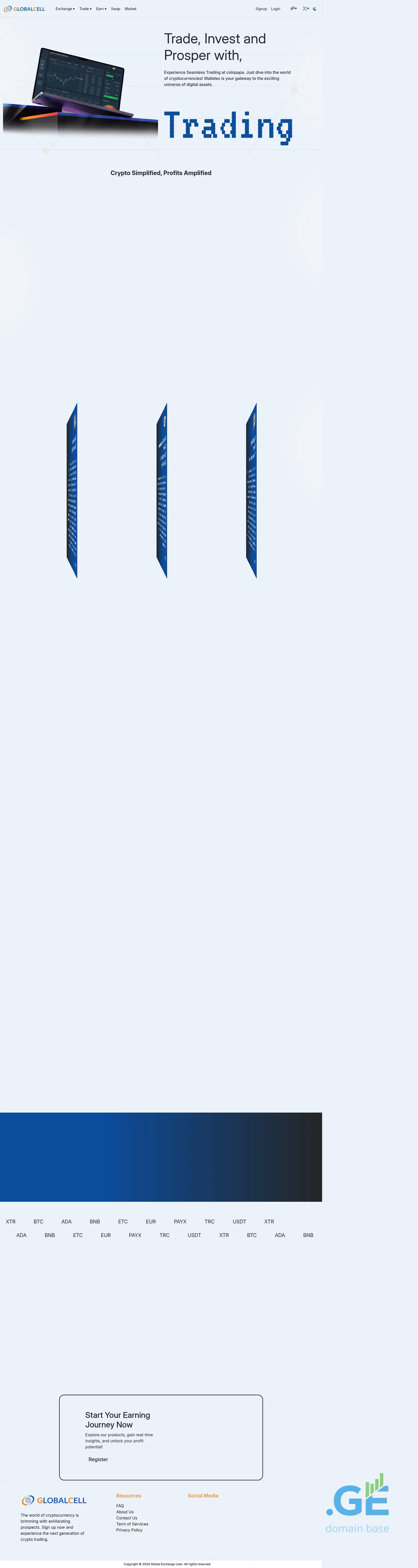Image resolution: width=418 pixels, height=1568 pixels.
Task: Open the Login page
Action: click(276, 9)
